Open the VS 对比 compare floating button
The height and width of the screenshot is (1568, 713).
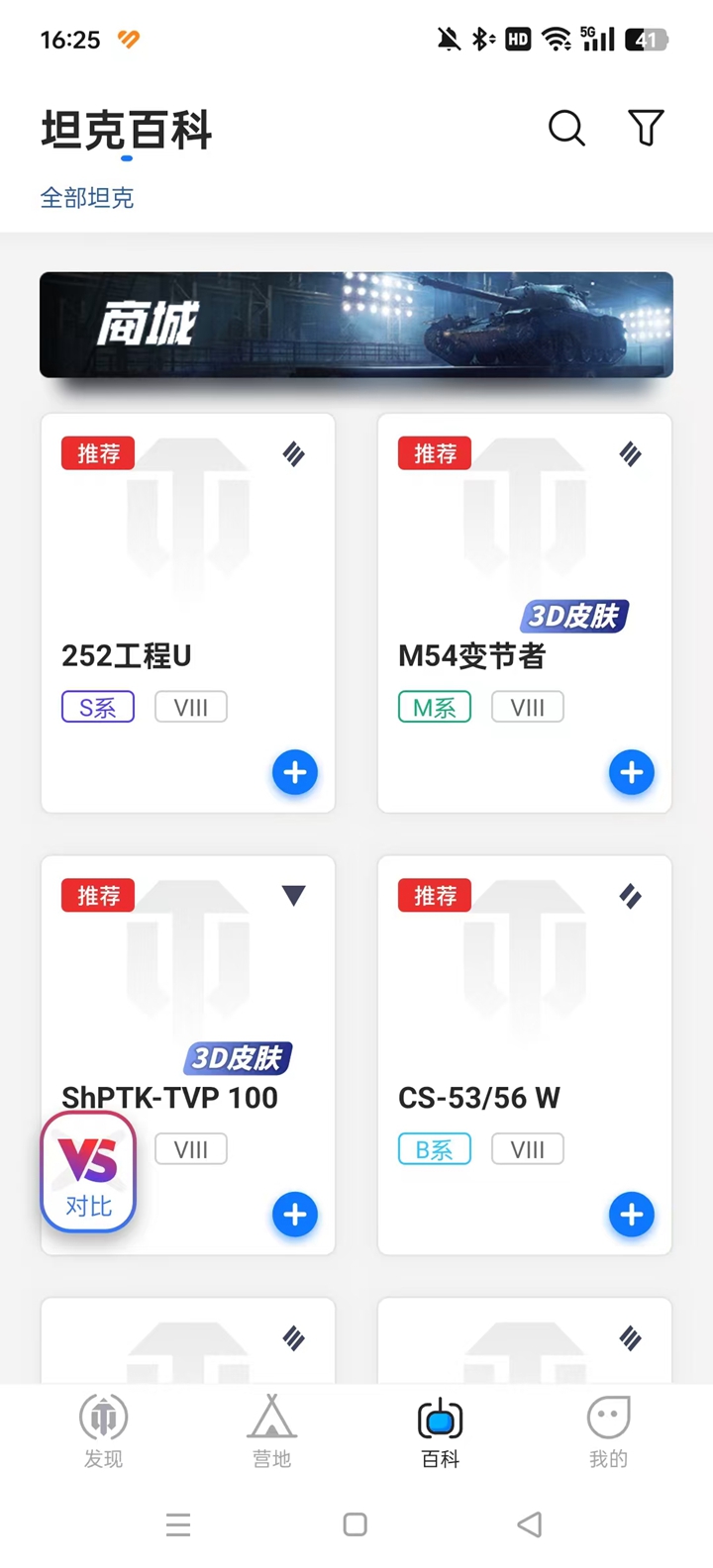click(88, 1173)
